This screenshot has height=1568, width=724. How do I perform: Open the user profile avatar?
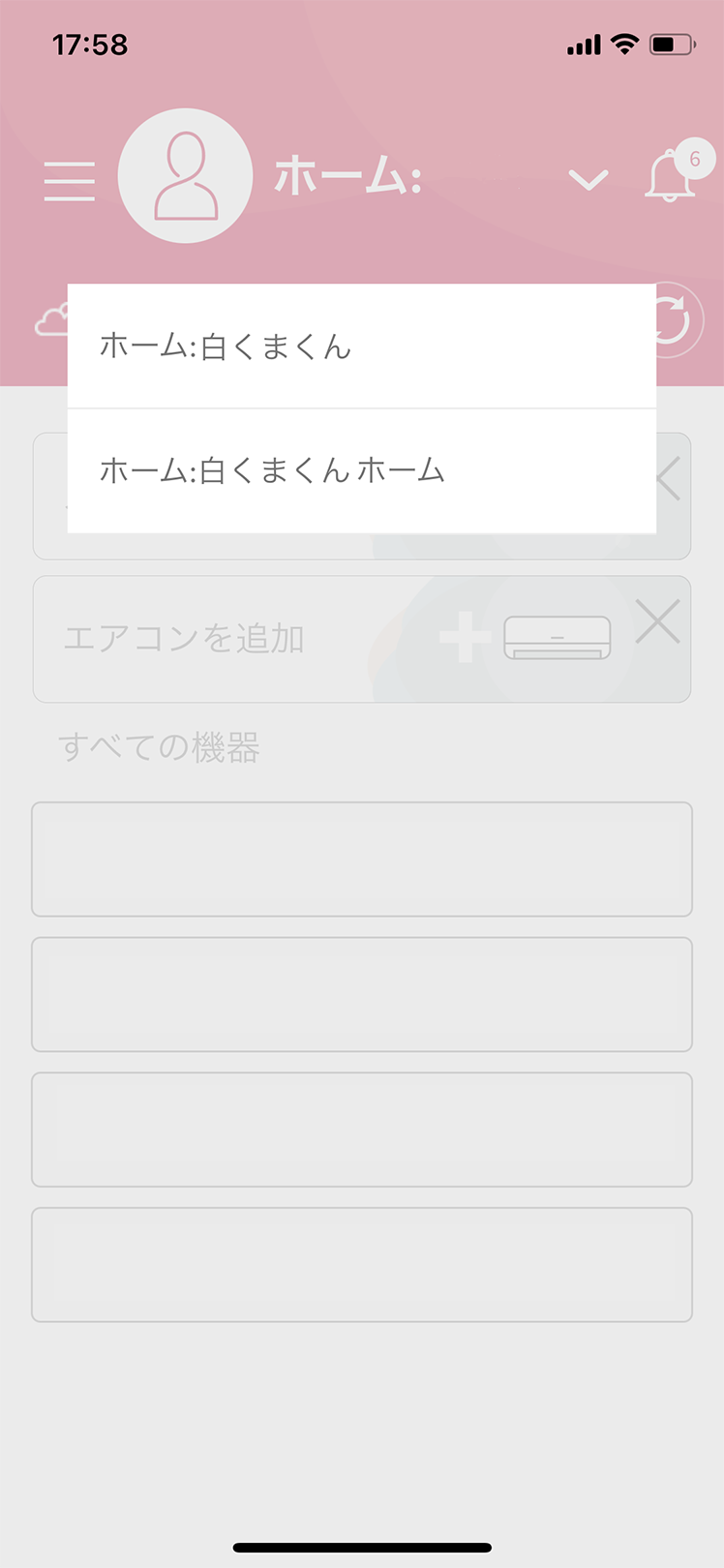point(185,176)
